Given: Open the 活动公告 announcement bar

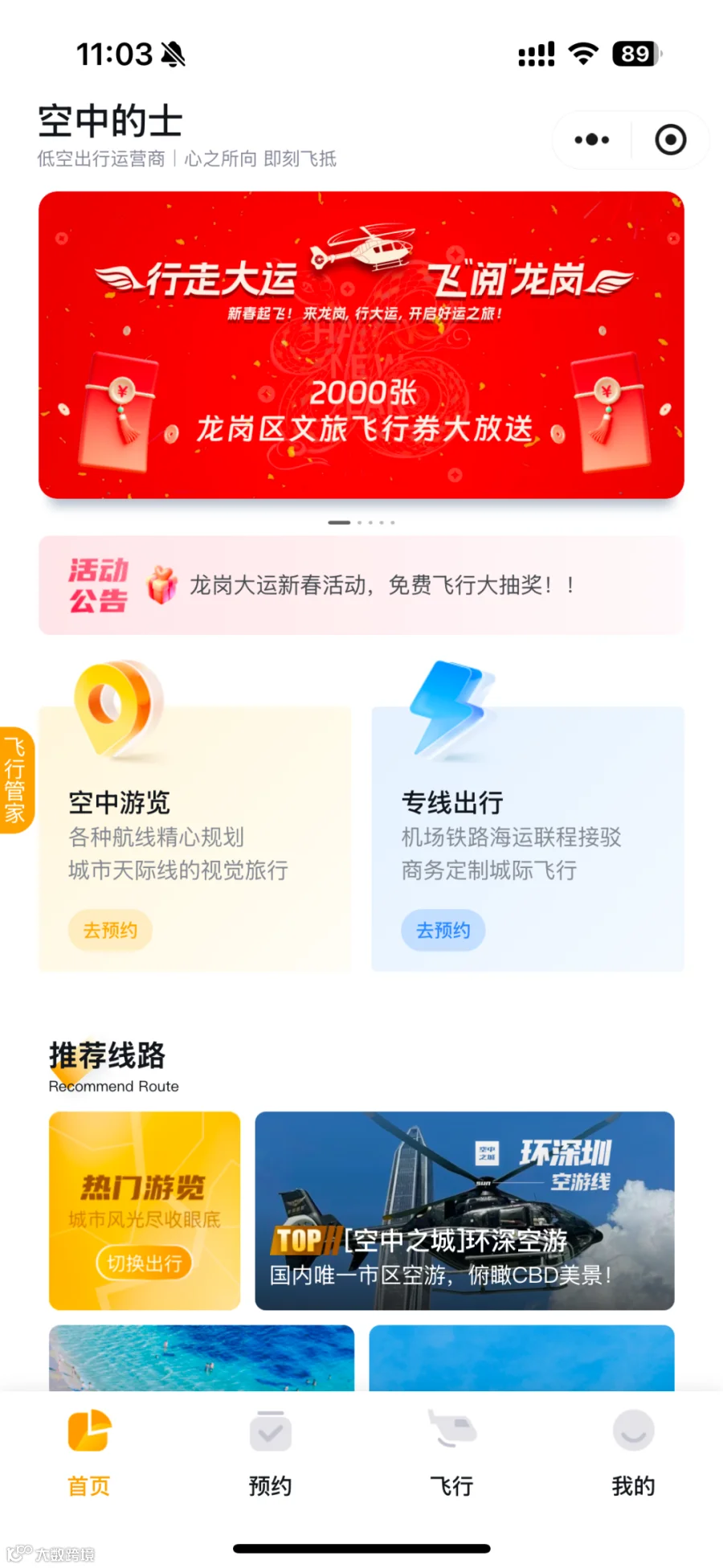Looking at the screenshot, I should point(361,585).
